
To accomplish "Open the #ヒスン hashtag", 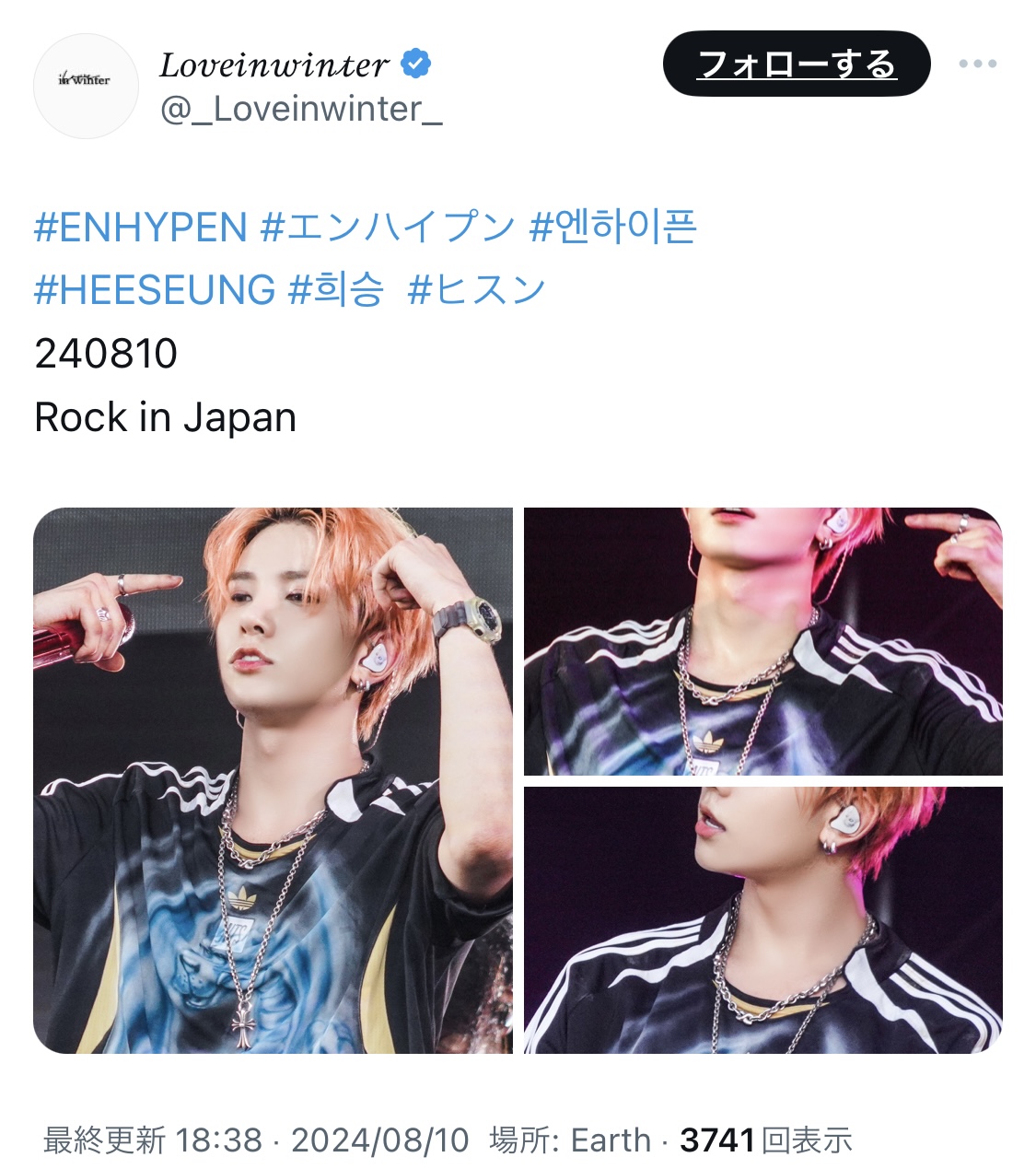I will [476, 289].
